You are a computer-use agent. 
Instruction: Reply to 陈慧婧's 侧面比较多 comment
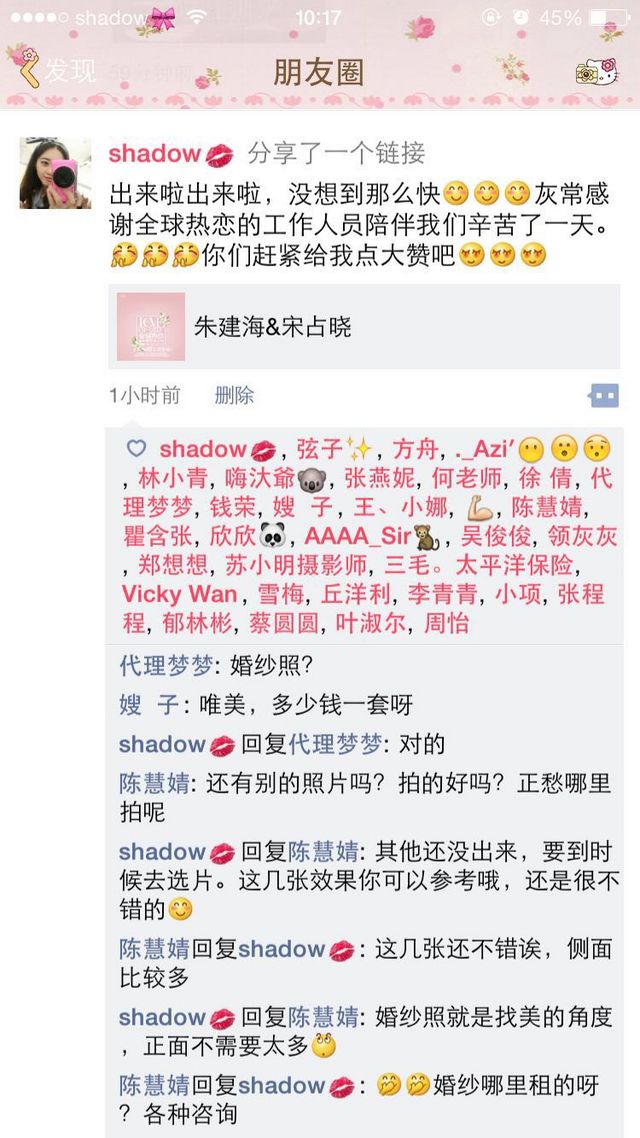point(366,963)
